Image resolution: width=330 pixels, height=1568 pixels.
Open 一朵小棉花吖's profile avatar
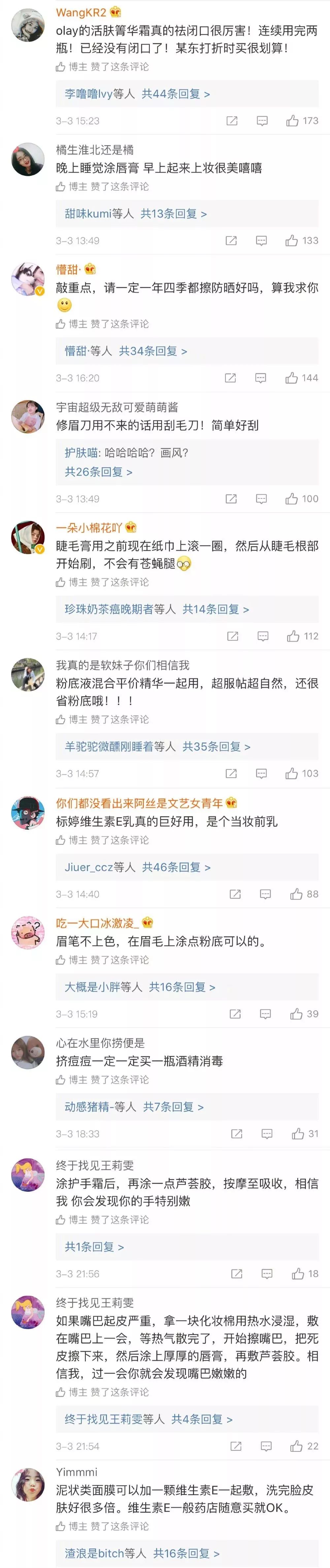pos(28,537)
